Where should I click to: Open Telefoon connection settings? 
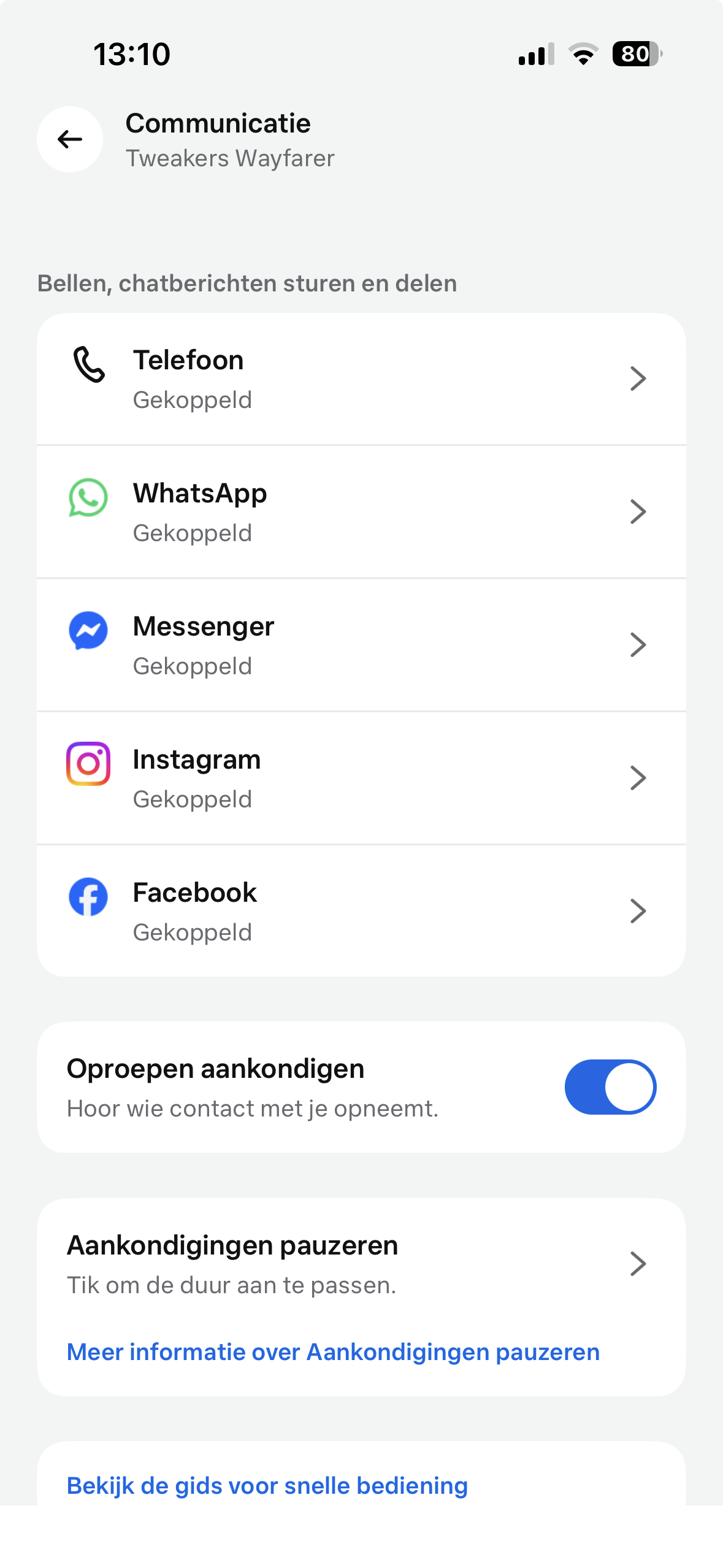(x=361, y=379)
